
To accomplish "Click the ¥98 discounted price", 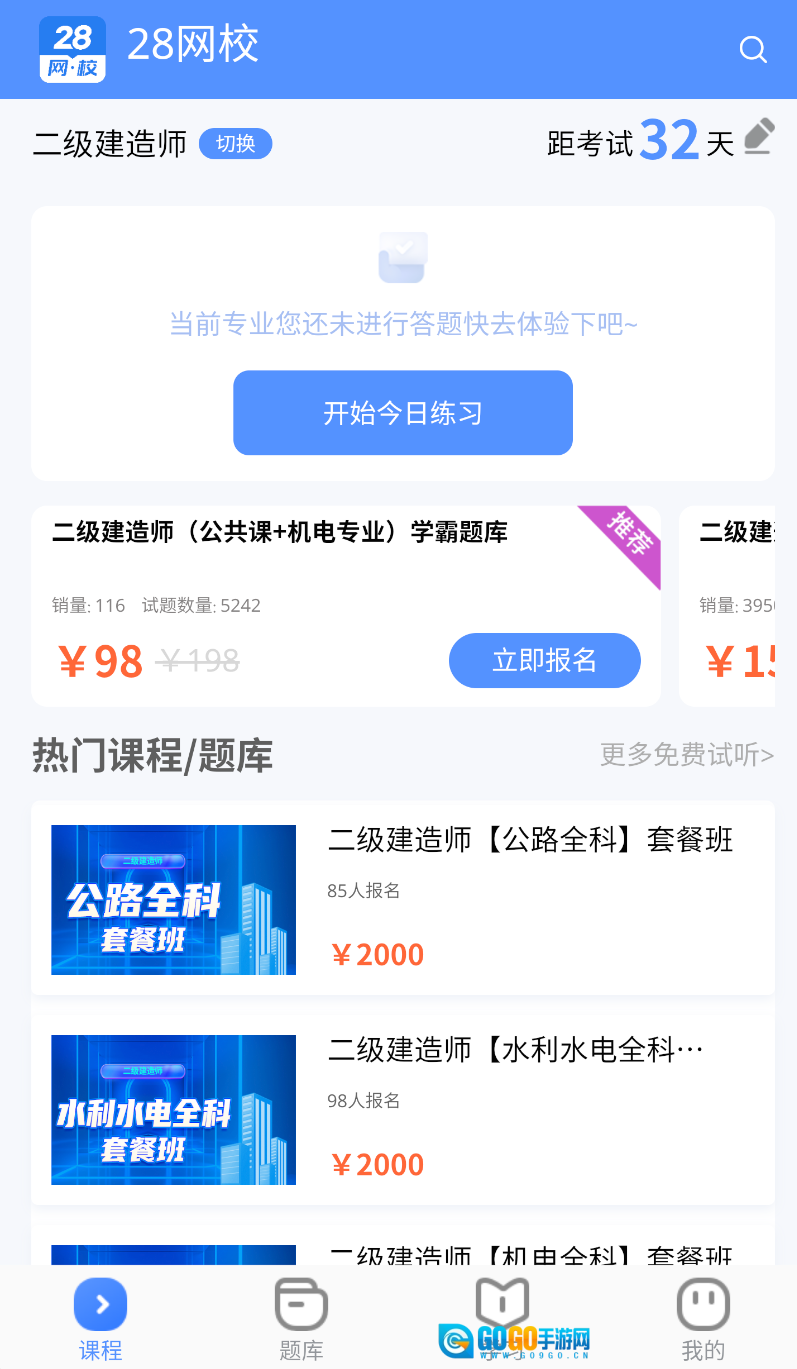I will (99, 660).
